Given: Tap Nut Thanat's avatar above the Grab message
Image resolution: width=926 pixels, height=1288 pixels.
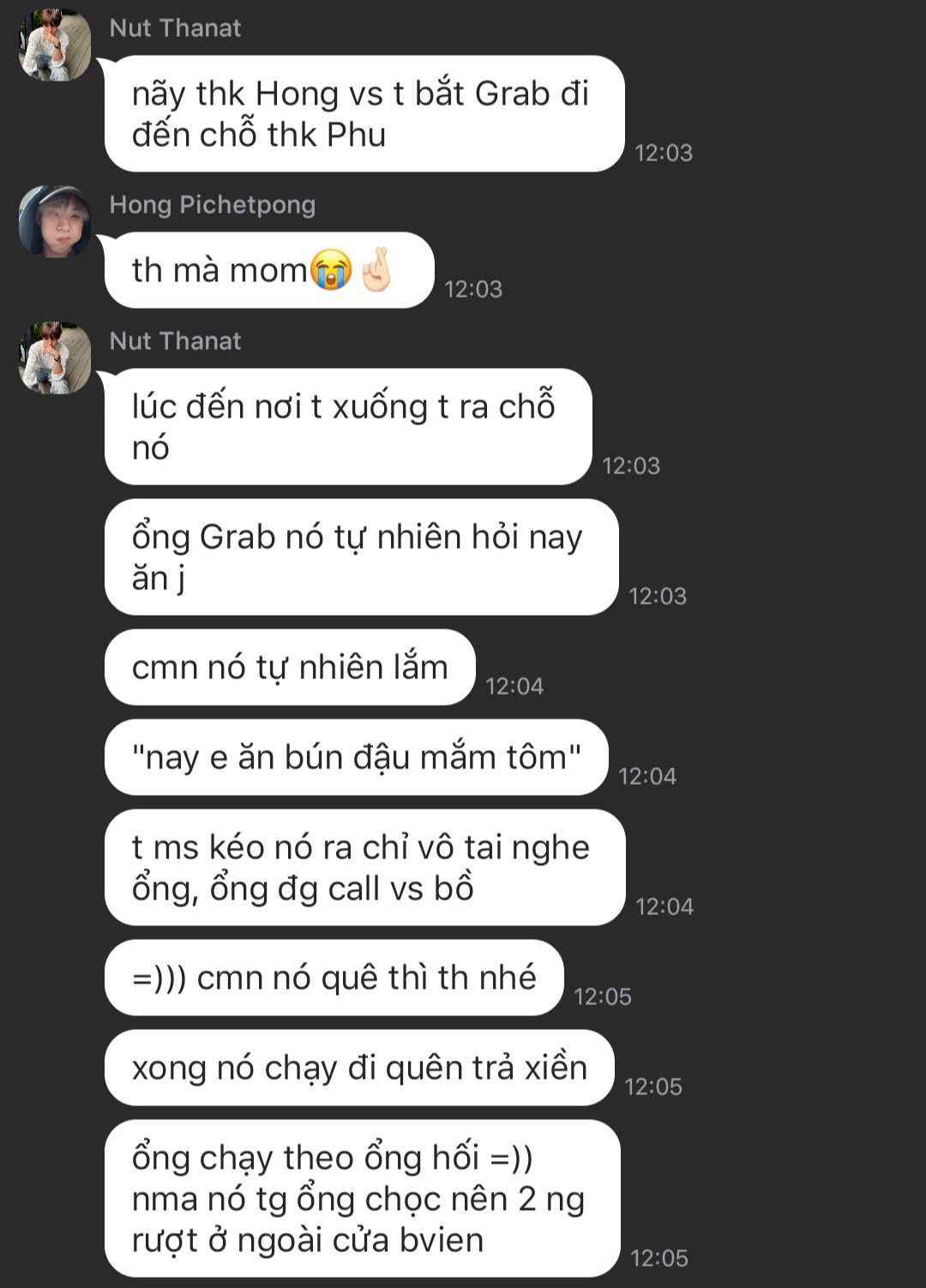Looking at the screenshot, I should pos(55,45).
